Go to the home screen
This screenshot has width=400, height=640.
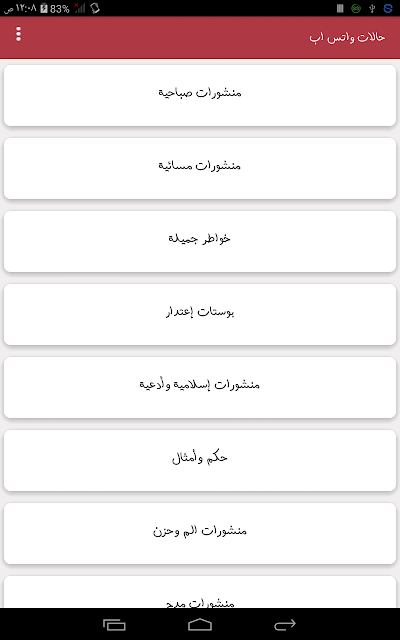coord(200,624)
